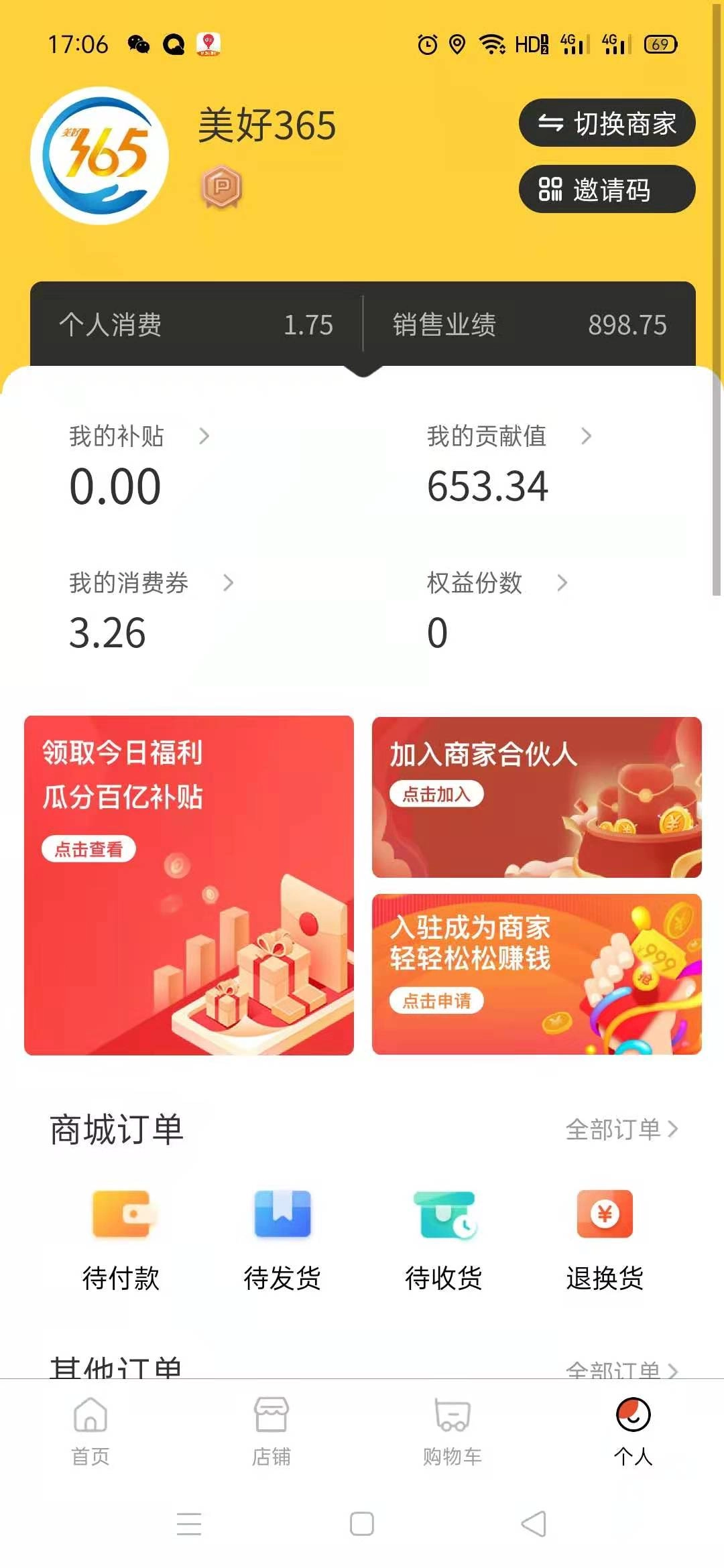
Task: Click the 邀请码 invitation code button
Action: pyautogui.click(x=606, y=190)
